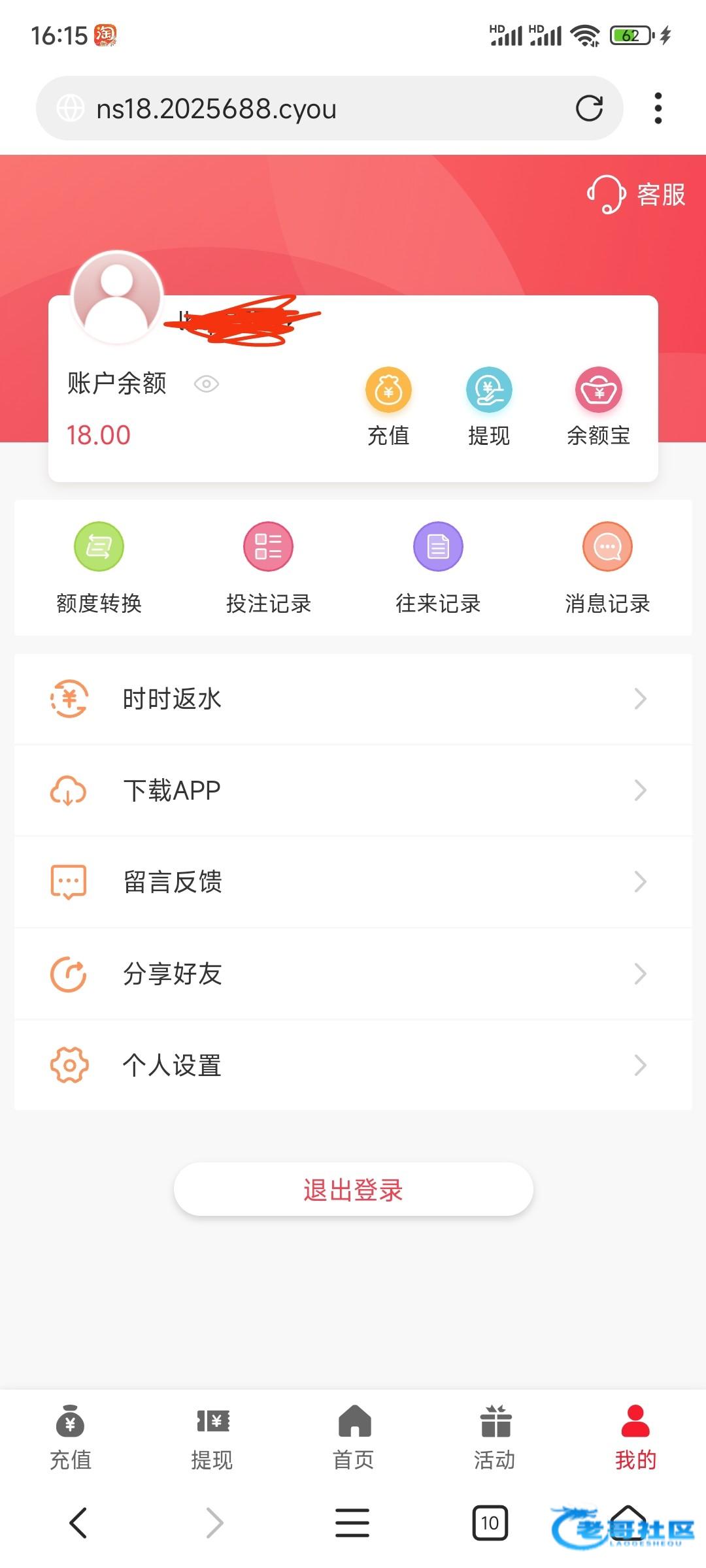
Task: Switch to the 充值 bottom tab
Action: coord(71,1437)
